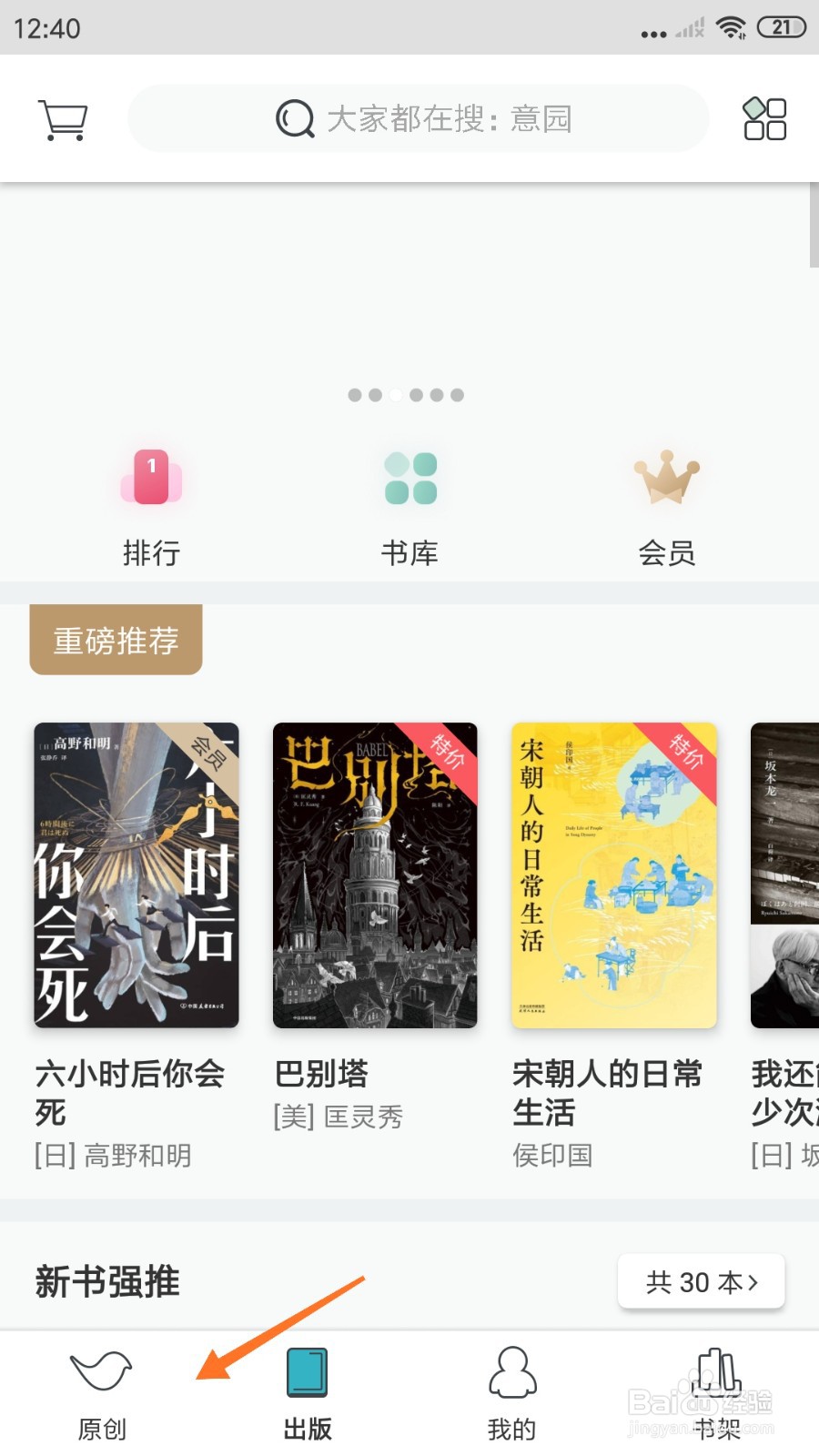819x1456 pixels.
Task: Open the book 巴别塔 cover
Action: pos(375,876)
